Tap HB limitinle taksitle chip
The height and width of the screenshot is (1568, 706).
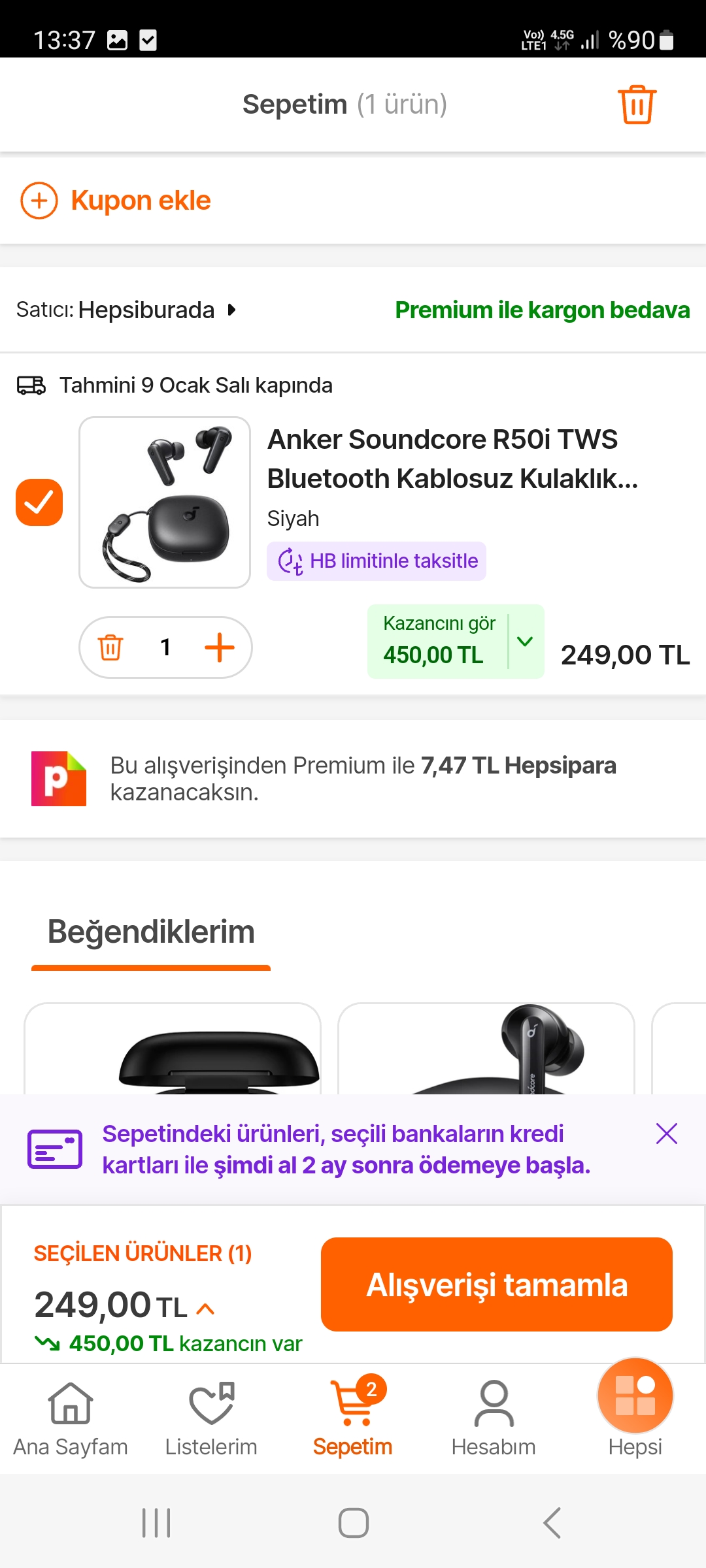tap(377, 561)
